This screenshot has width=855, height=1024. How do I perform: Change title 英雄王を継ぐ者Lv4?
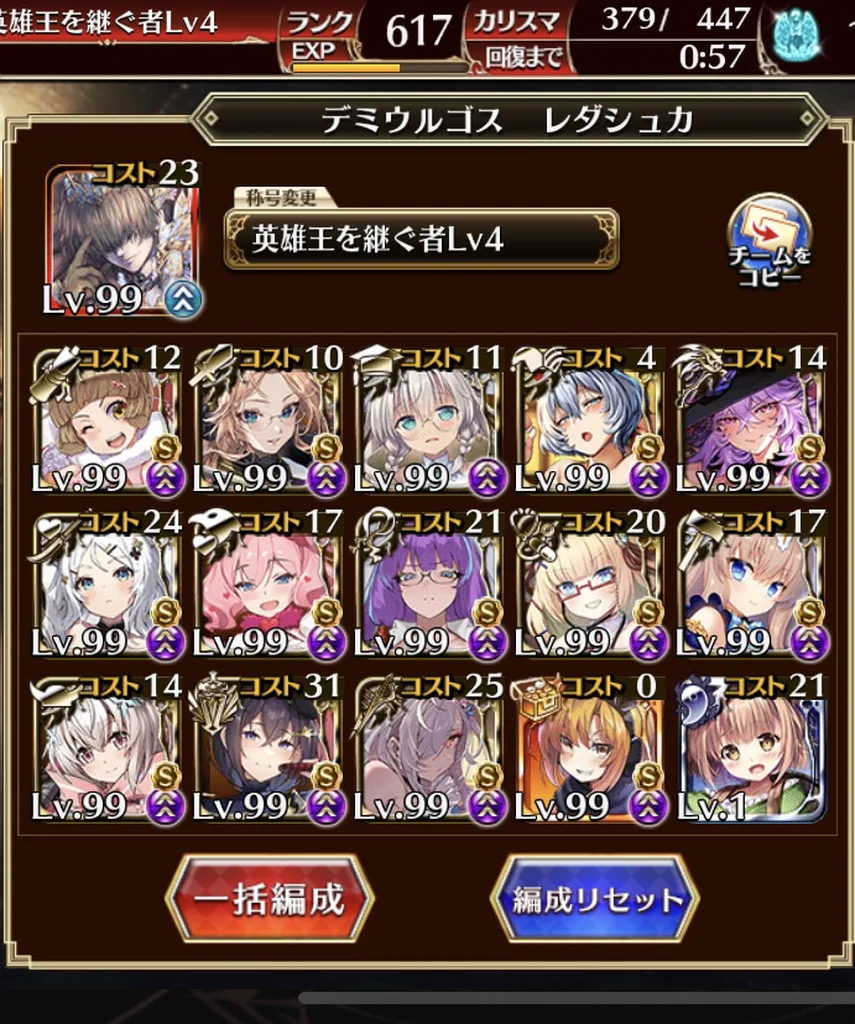(x=421, y=240)
